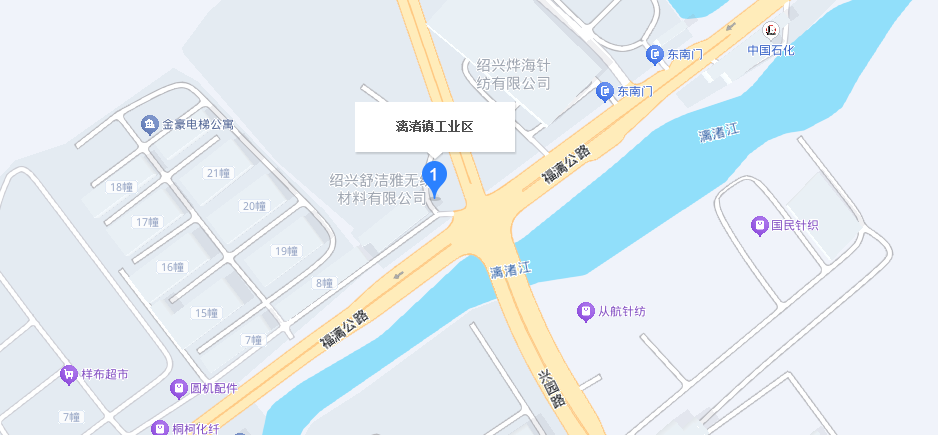The width and height of the screenshot is (938, 435).
Task: Tap the 中国石化 gas station marker
Action: (x=771, y=30)
